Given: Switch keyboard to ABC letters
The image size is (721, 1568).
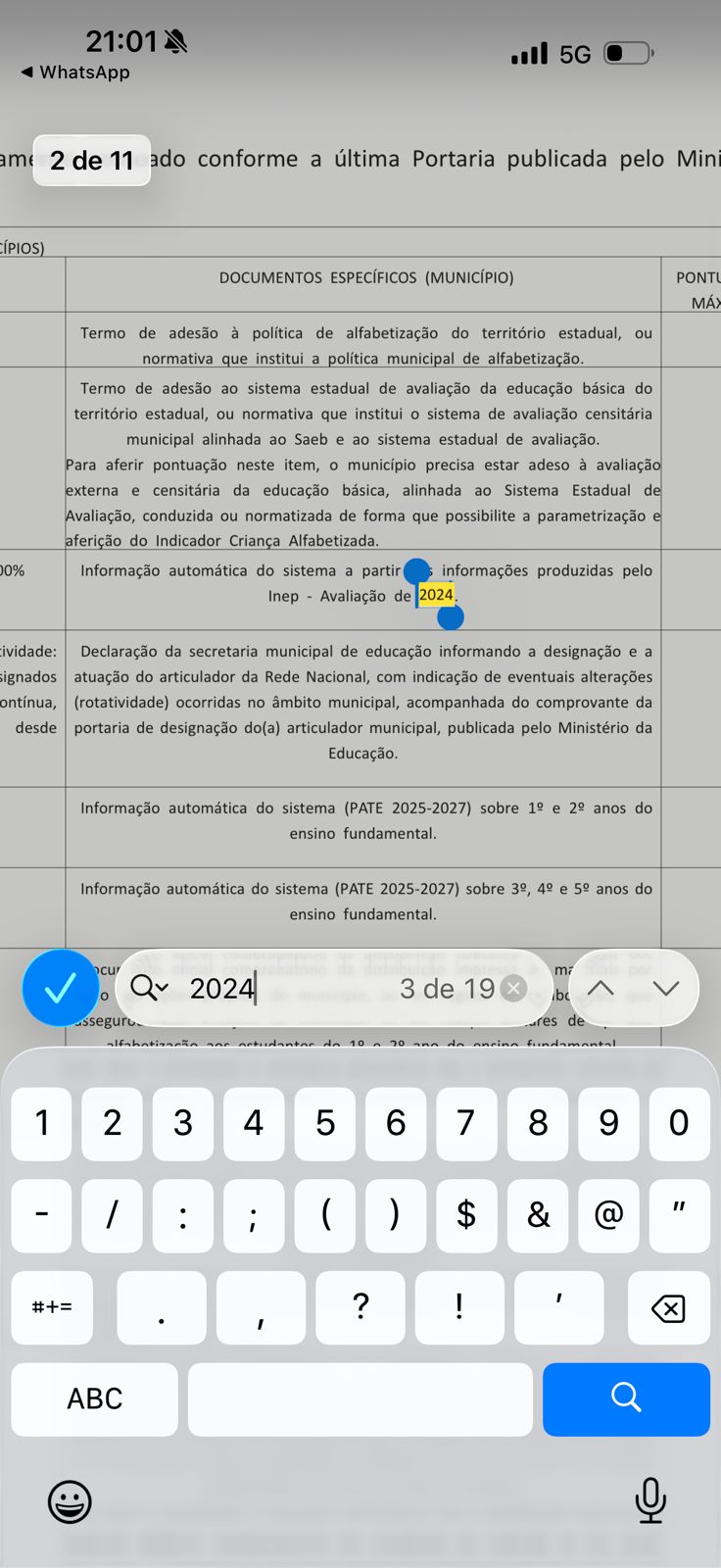Looking at the screenshot, I should 94,1398.
